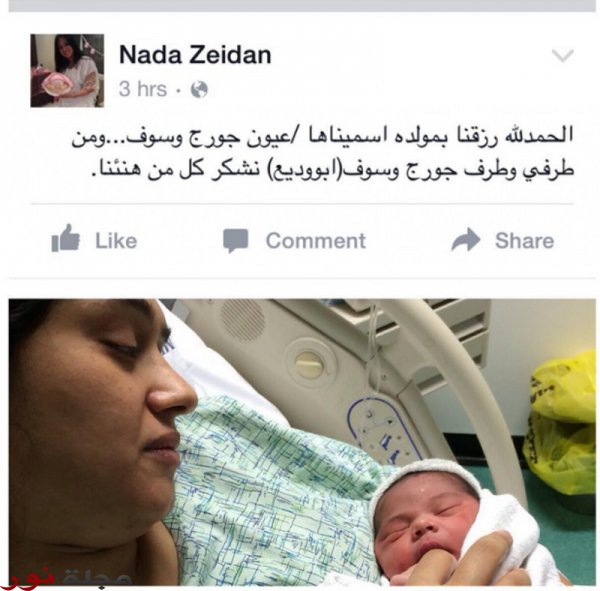Image resolution: width=600 pixels, height=591 pixels.
Task: Open the Nada Zeidan profile name link
Action: point(195,54)
